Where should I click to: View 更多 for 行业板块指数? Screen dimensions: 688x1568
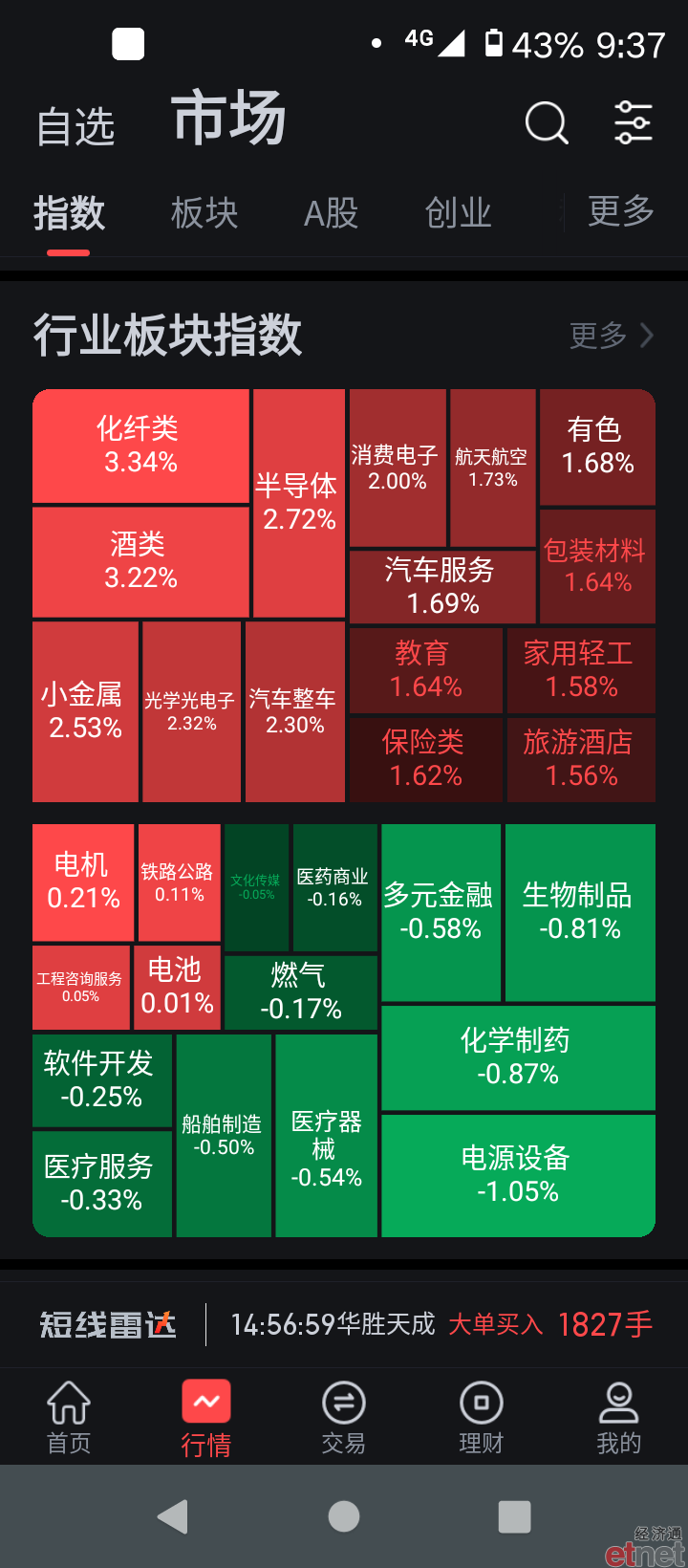[612, 336]
